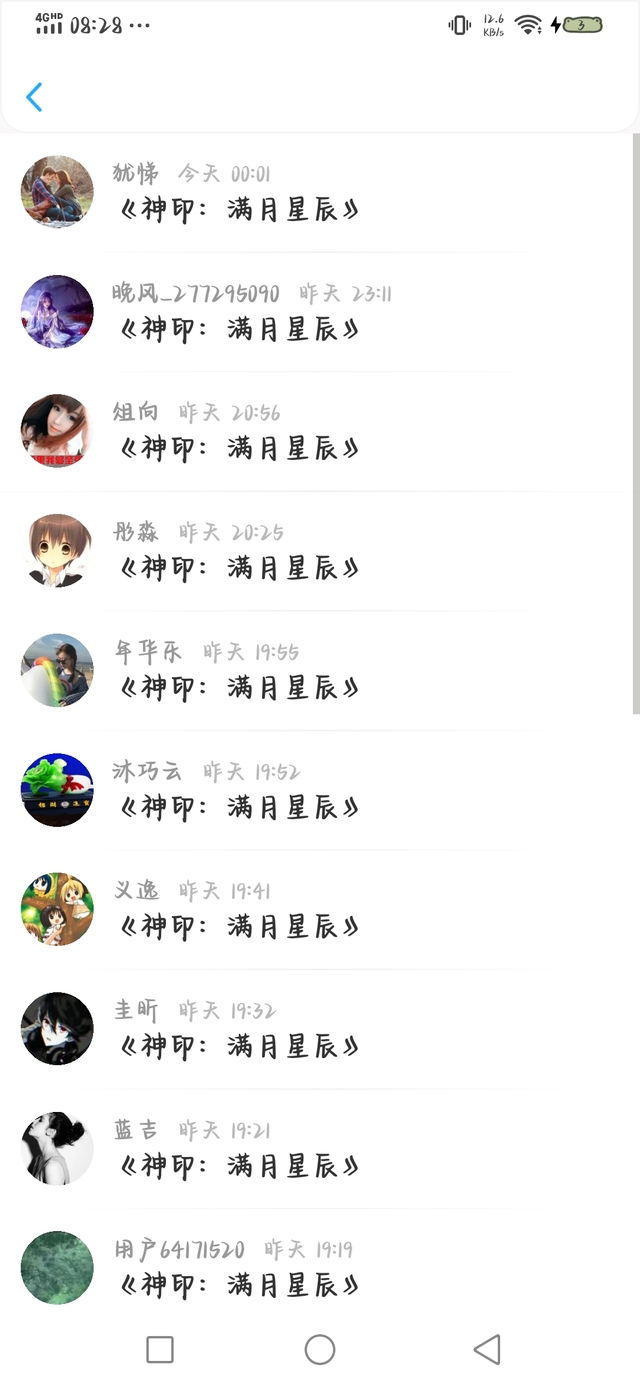Open the entry from 用户64171520

pos(240,1285)
